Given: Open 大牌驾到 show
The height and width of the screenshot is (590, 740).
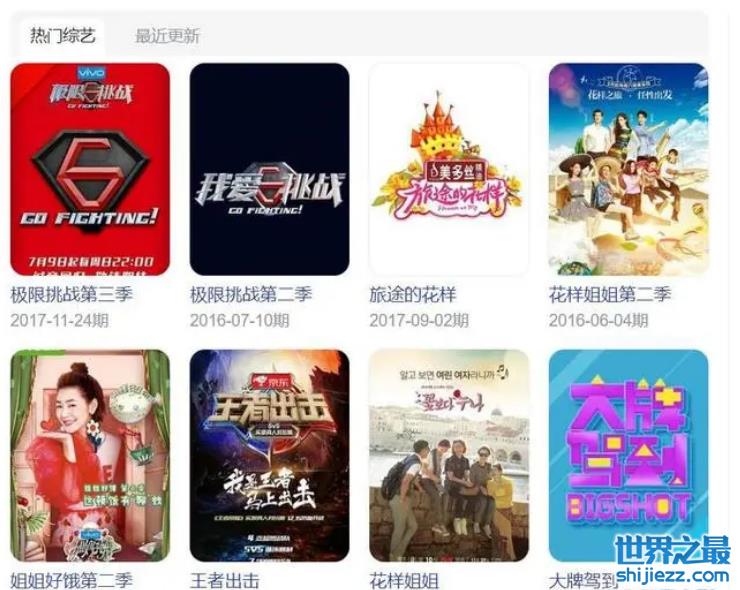Looking at the screenshot, I should tap(628, 455).
